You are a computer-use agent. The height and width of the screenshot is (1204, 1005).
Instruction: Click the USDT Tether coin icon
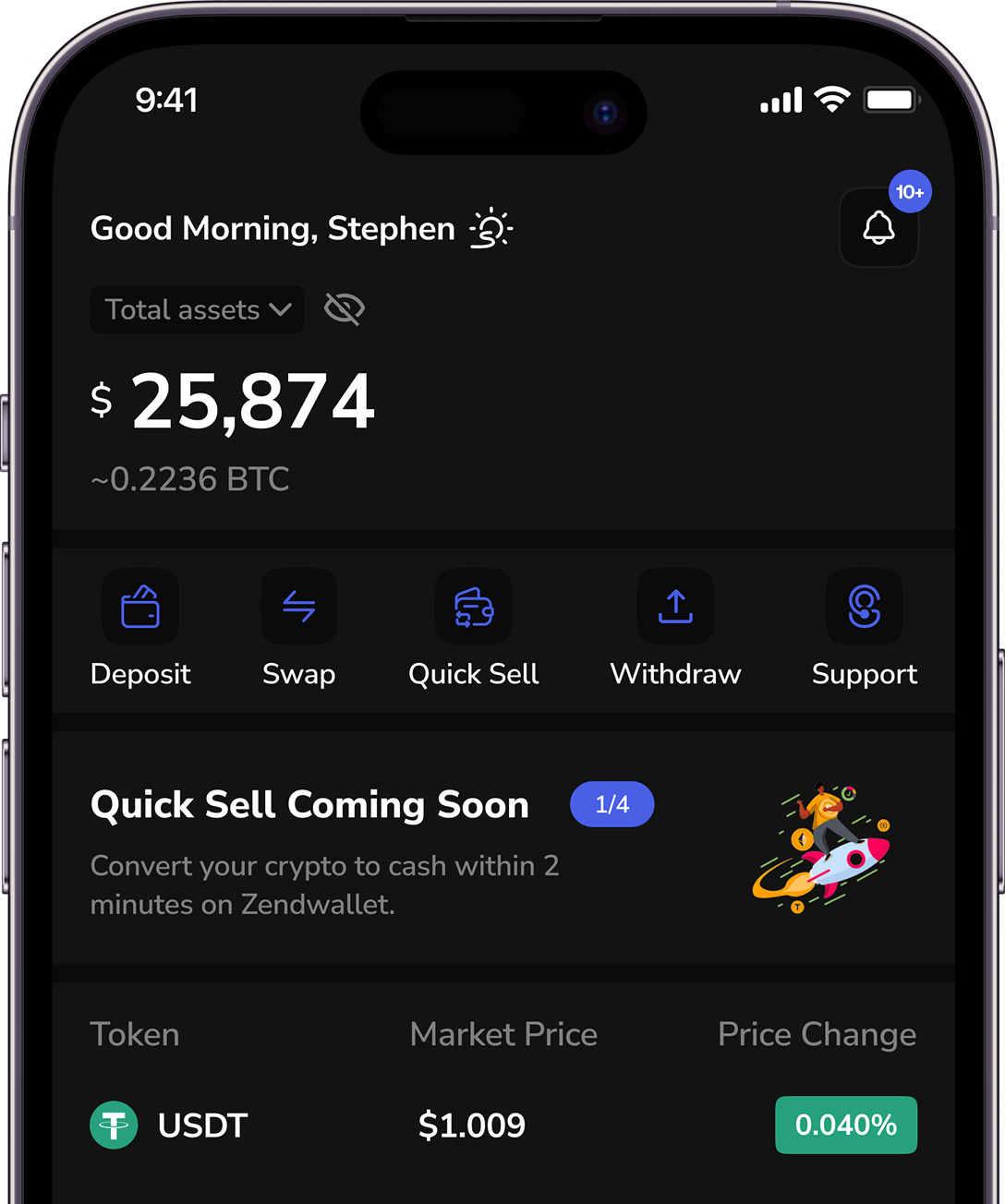point(114,1126)
